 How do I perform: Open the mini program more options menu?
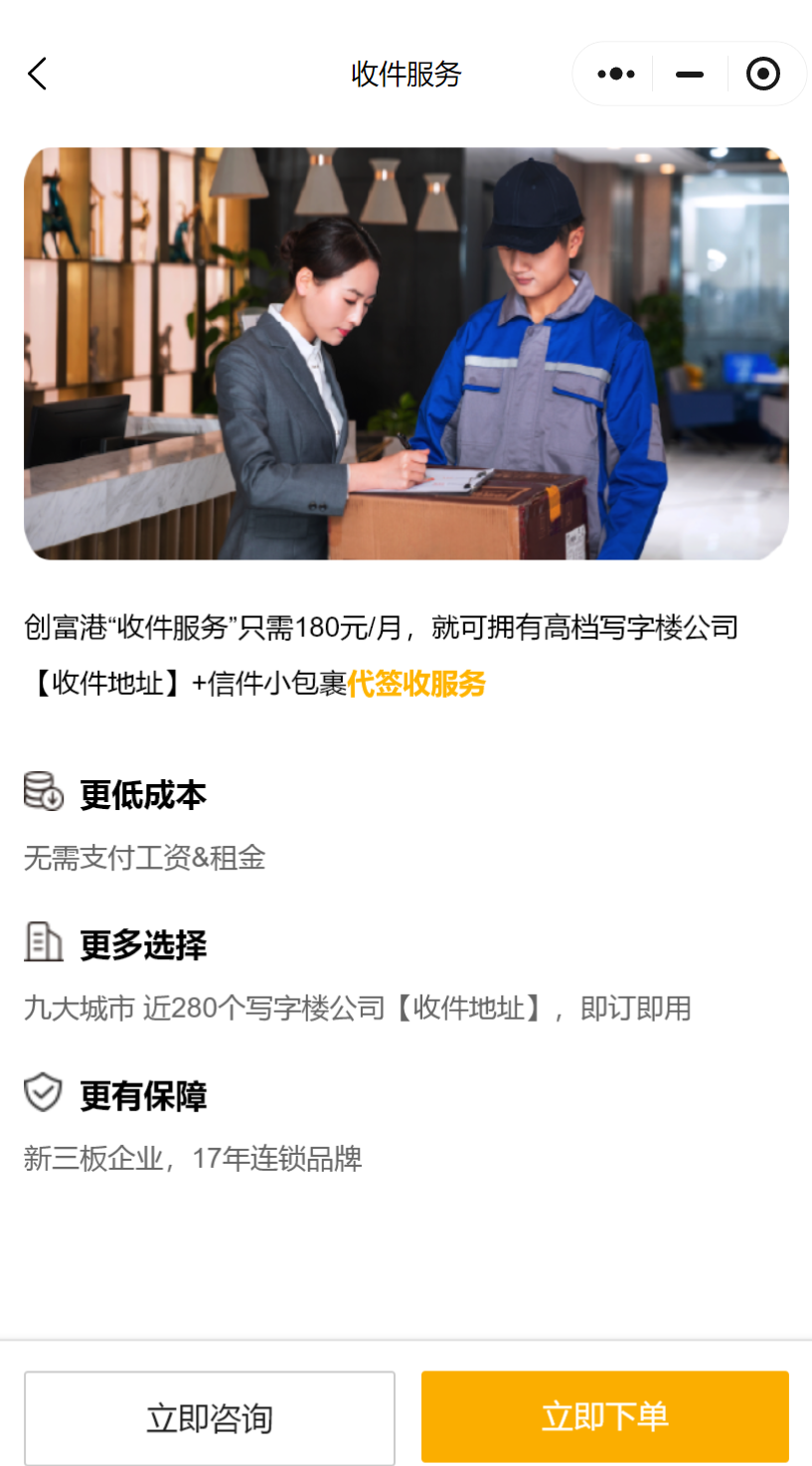615,75
